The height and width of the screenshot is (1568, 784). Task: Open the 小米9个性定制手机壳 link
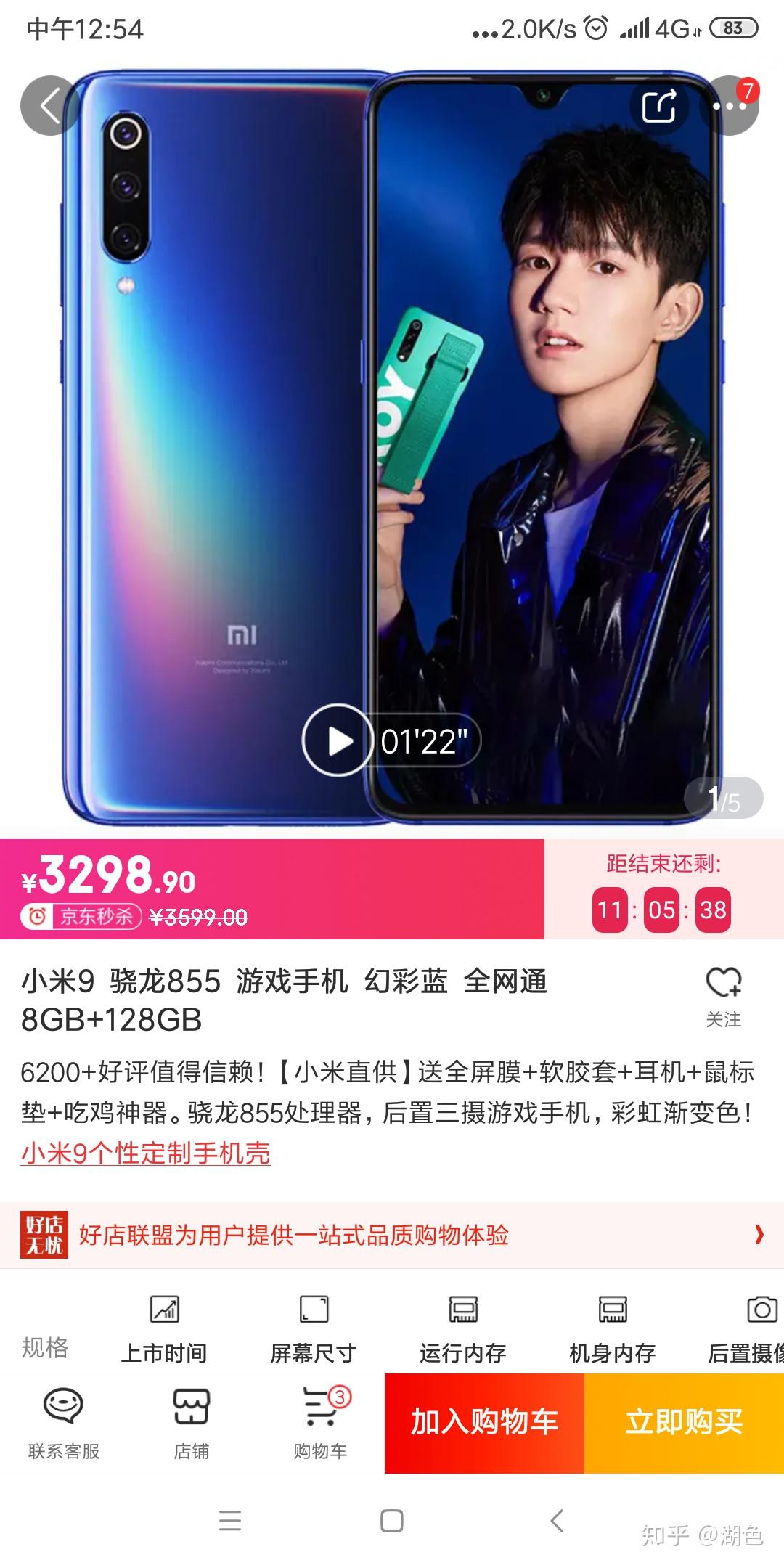tap(146, 1153)
